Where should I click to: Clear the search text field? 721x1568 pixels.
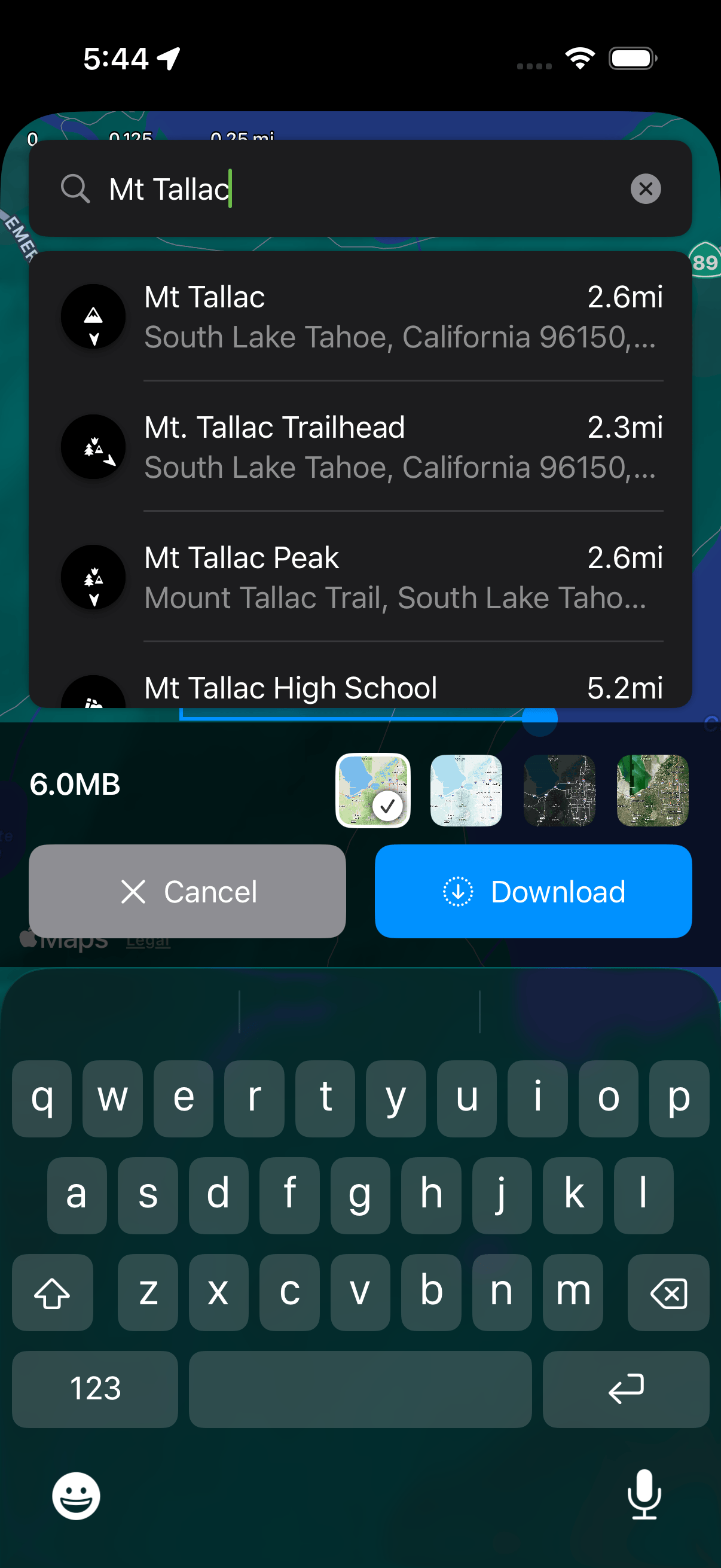point(646,189)
